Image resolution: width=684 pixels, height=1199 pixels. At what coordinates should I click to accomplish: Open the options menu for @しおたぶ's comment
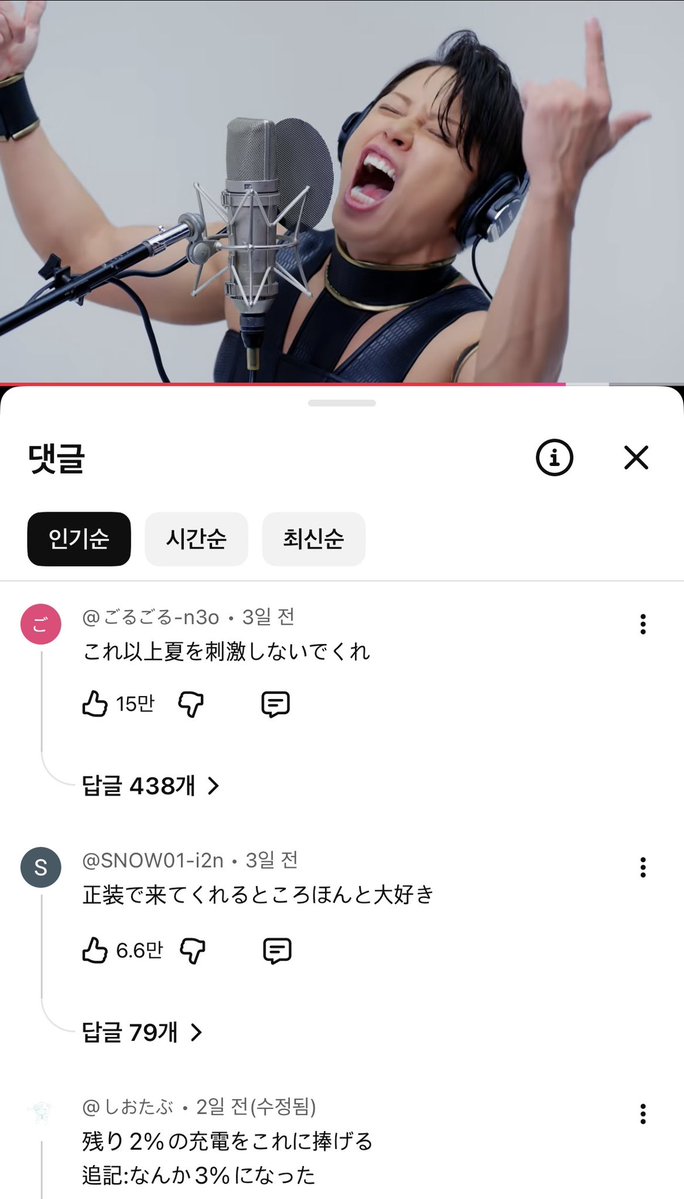pos(643,1113)
